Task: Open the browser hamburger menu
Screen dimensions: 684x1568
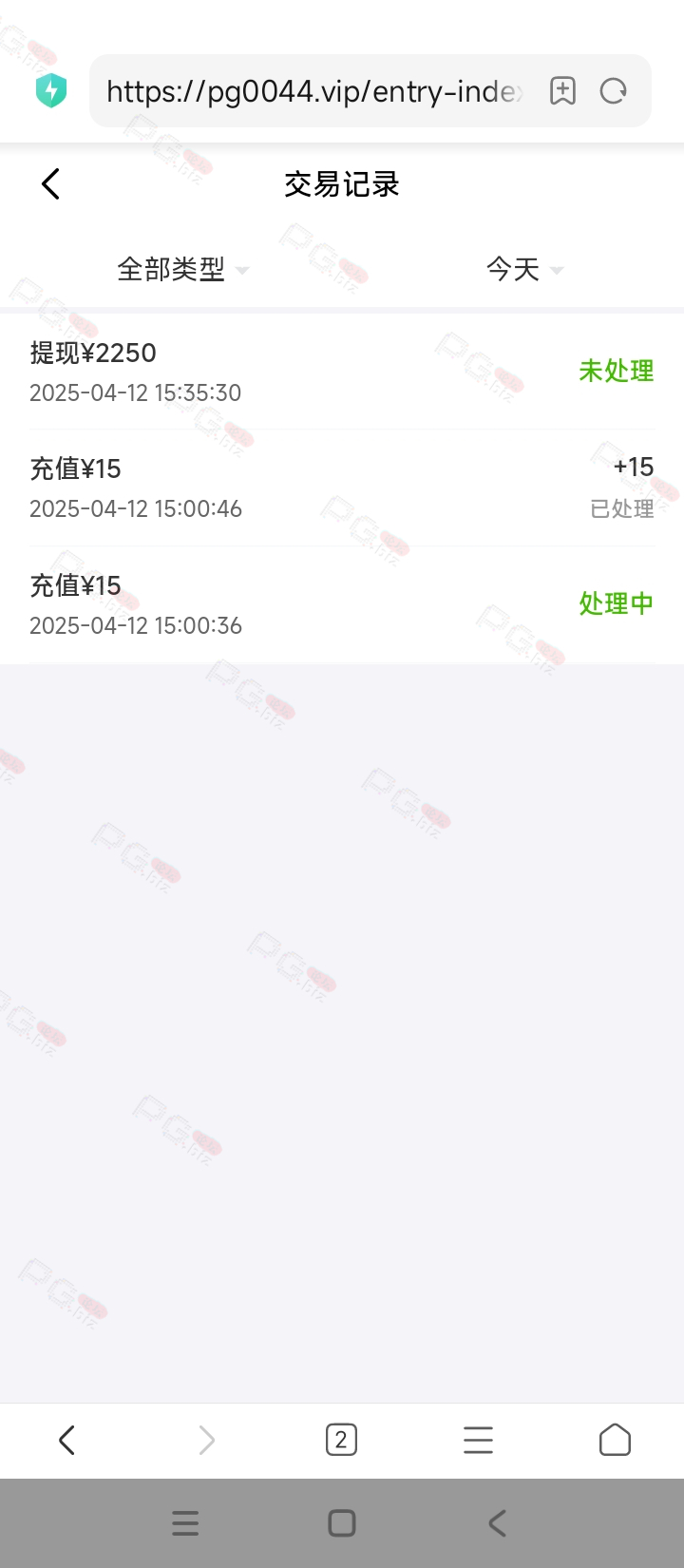Action: pos(478,1441)
